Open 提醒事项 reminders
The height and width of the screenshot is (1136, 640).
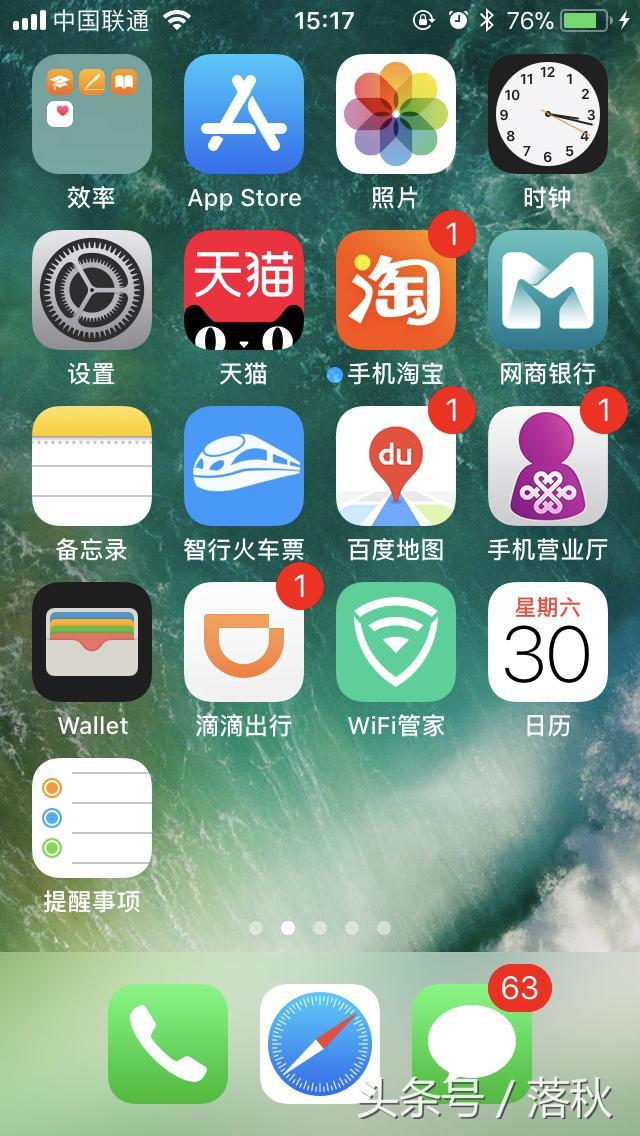(x=92, y=818)
